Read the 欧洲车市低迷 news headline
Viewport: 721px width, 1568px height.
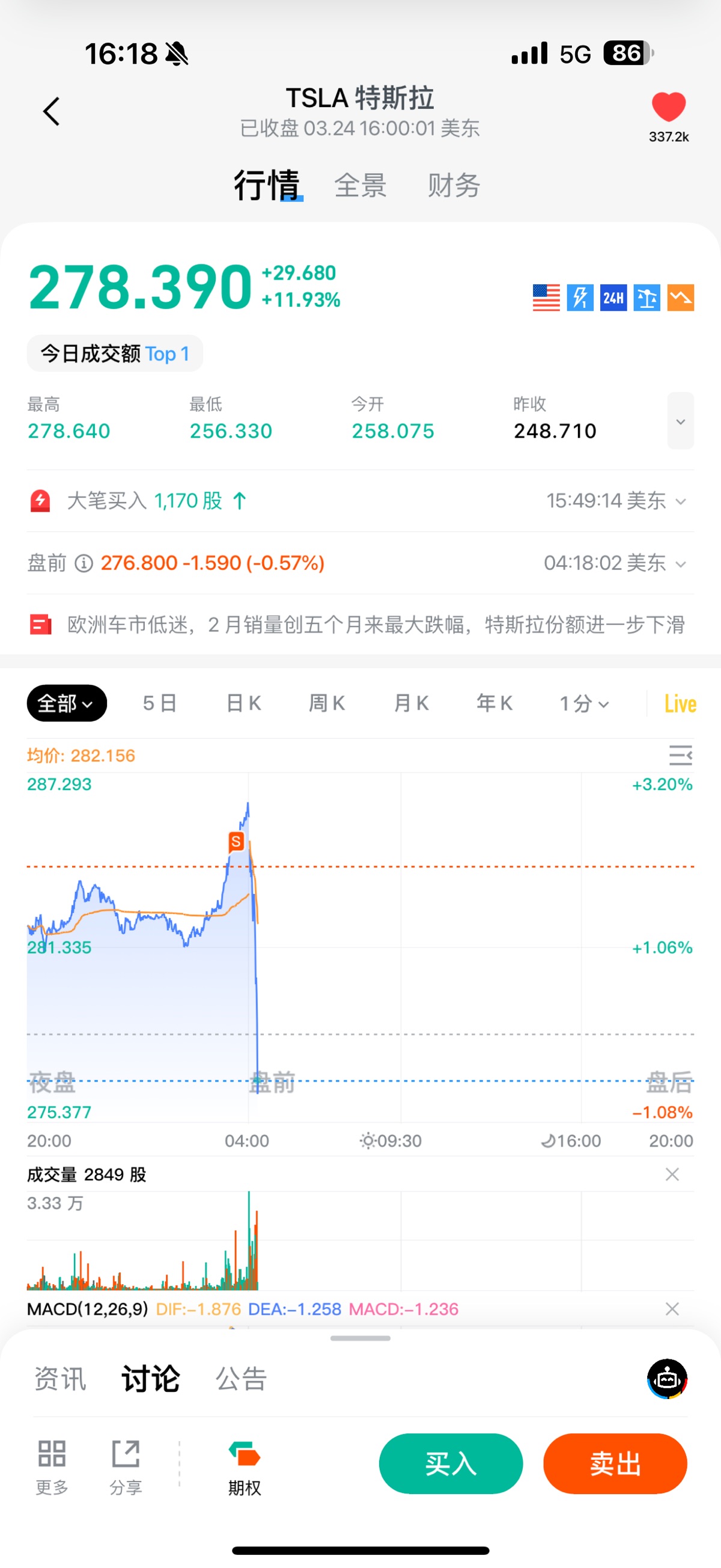(x=376, y=625)
